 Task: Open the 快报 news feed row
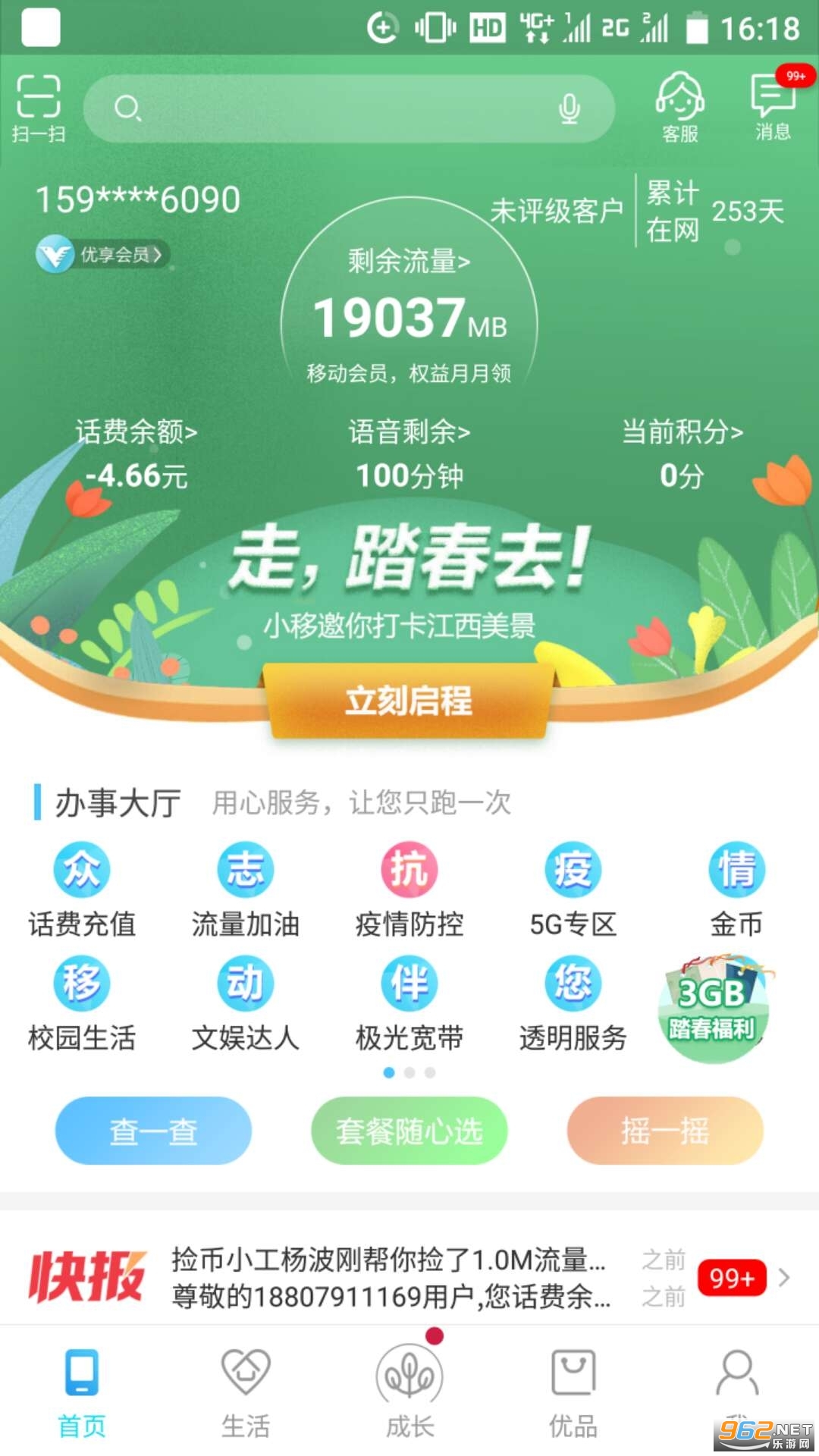tap(409, 1278)
